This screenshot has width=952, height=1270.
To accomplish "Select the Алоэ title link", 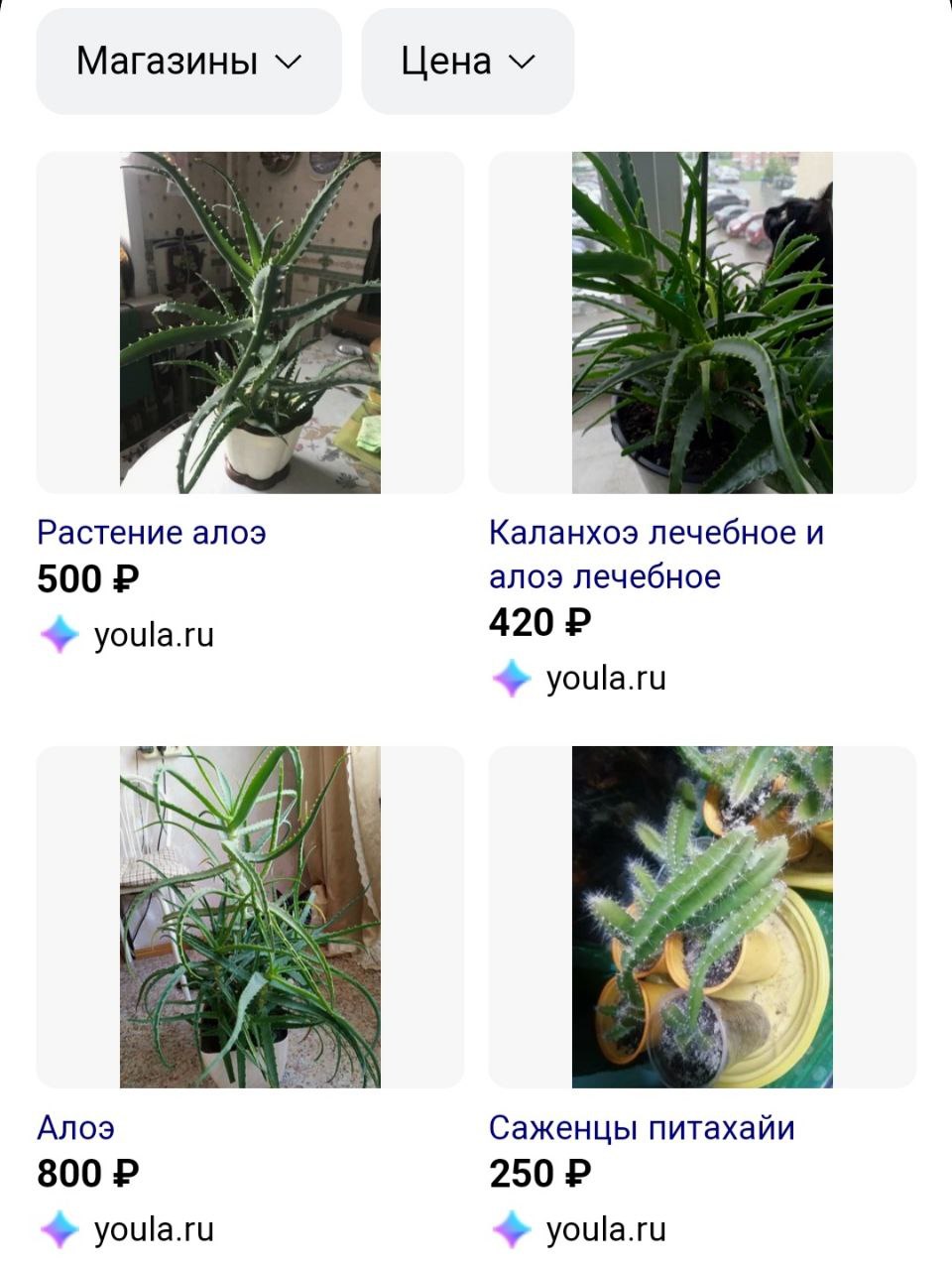I will [x=76, y=1128].
